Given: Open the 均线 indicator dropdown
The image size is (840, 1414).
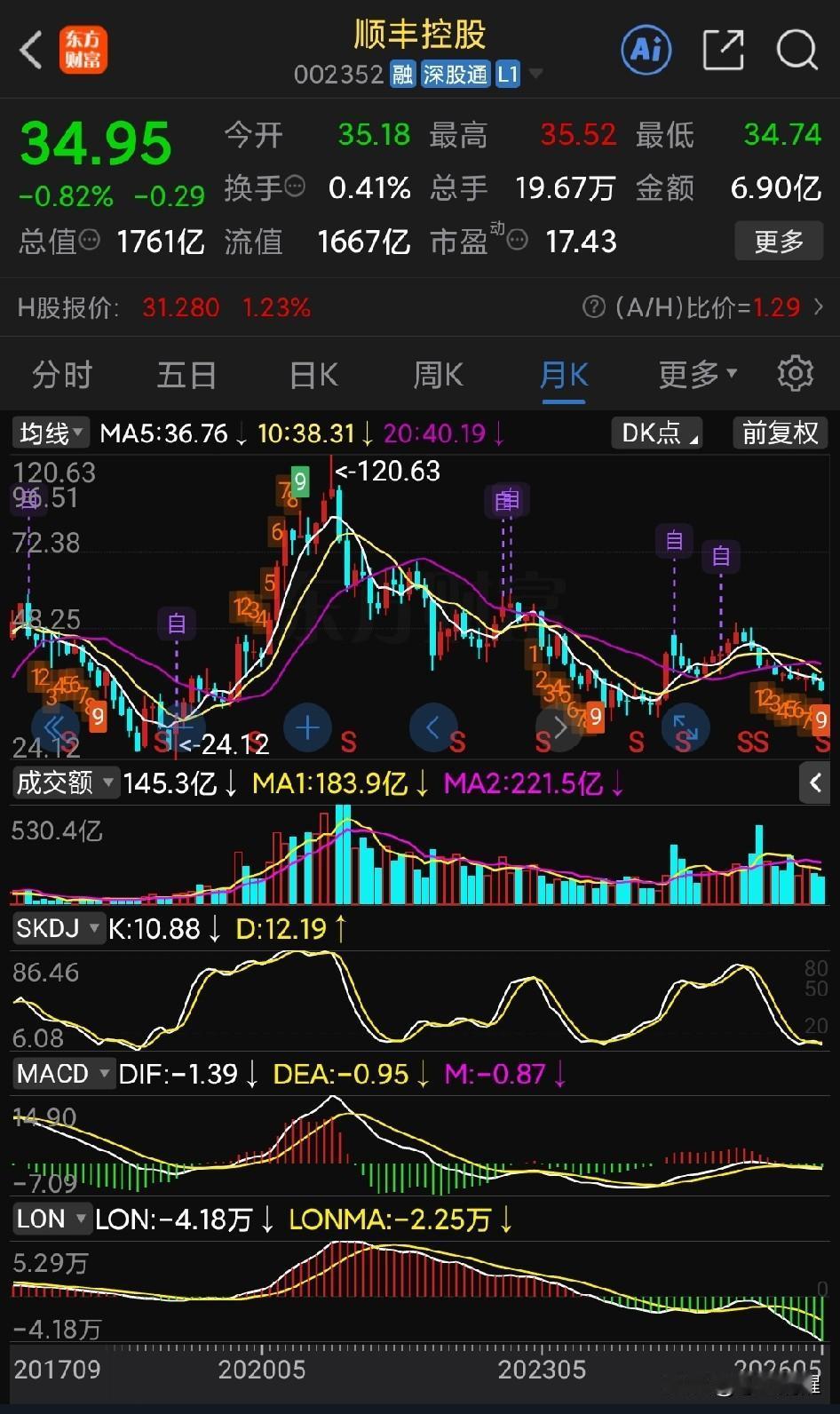Looking at the screenshot, I should click(51, 433).
